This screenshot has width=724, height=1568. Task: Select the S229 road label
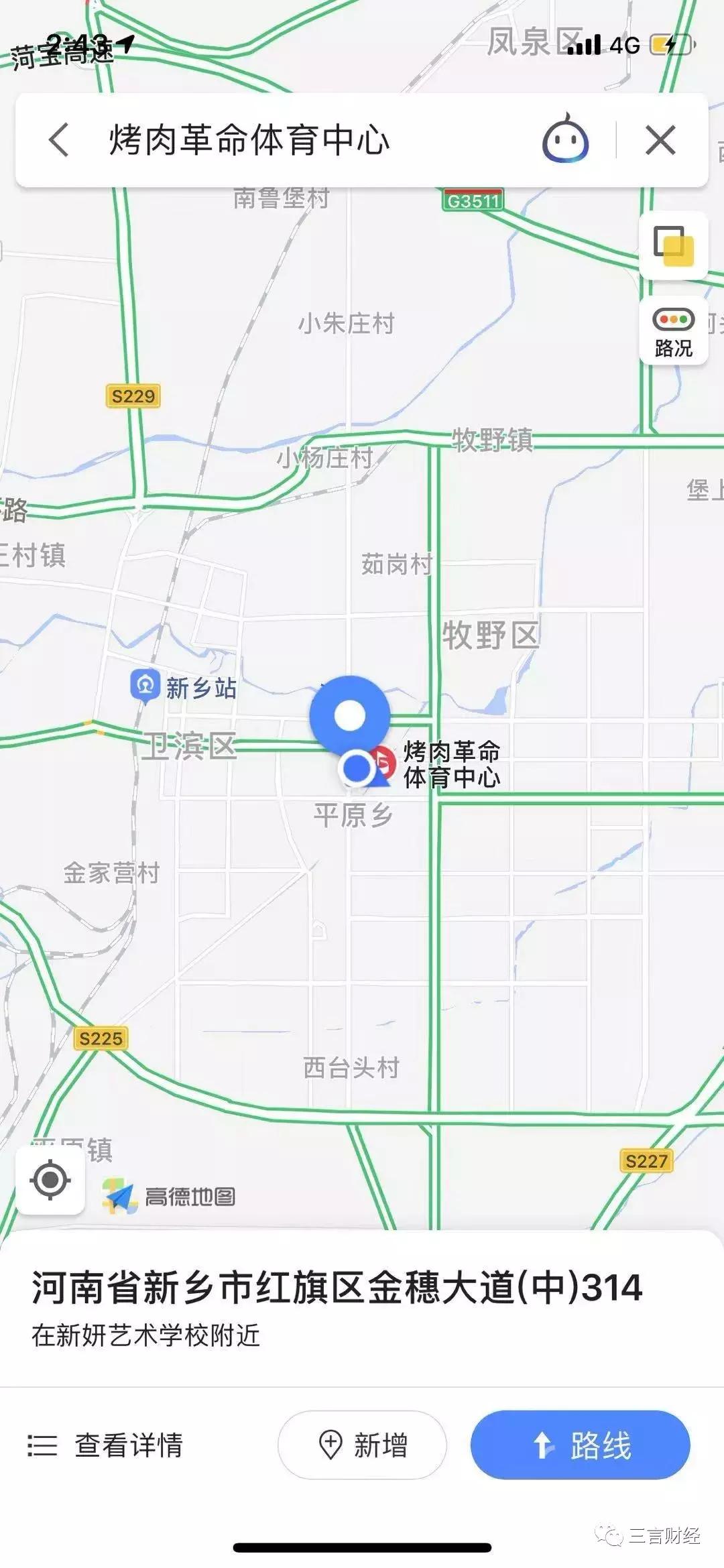(133, 396)
